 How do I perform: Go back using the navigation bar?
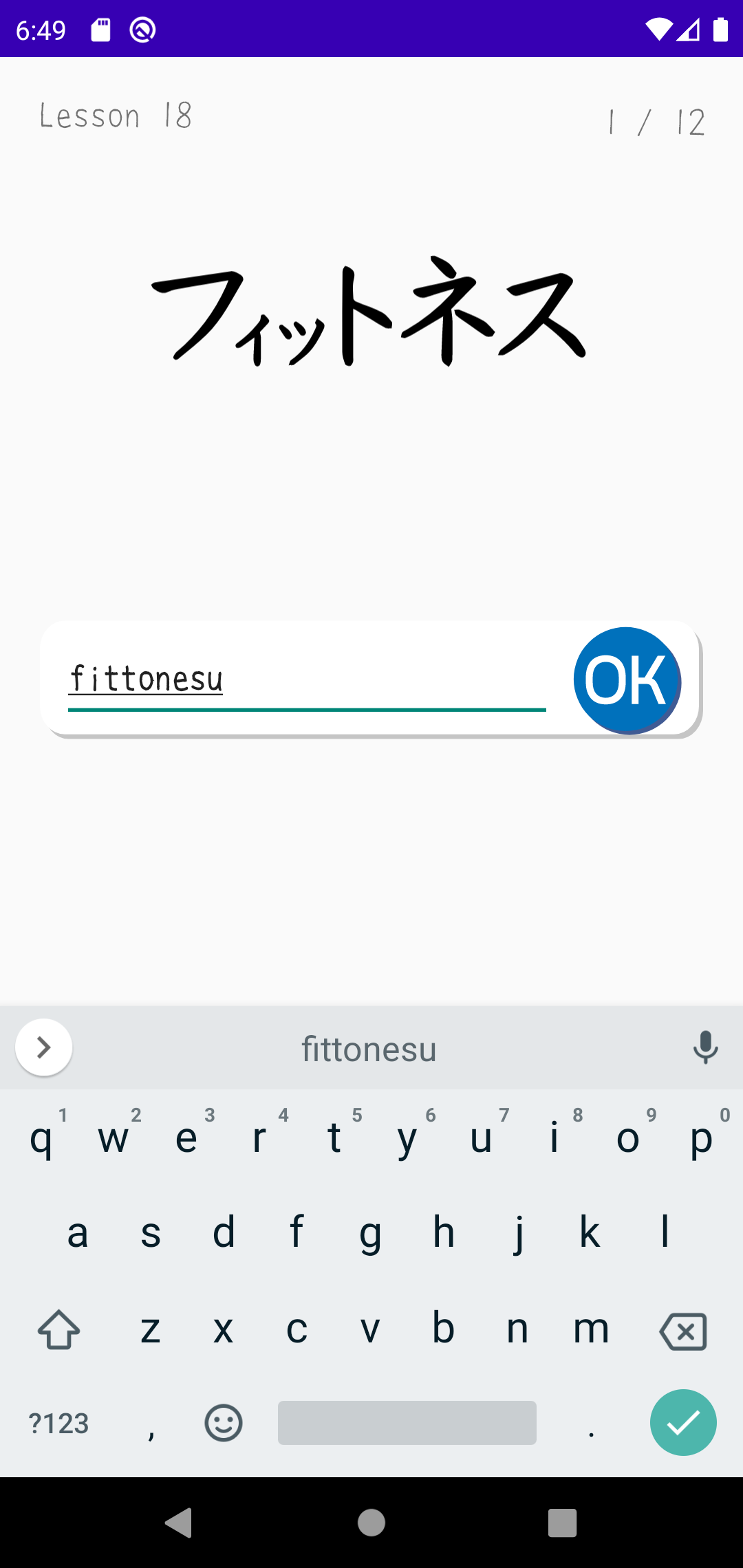click(x=179, y=1523)
